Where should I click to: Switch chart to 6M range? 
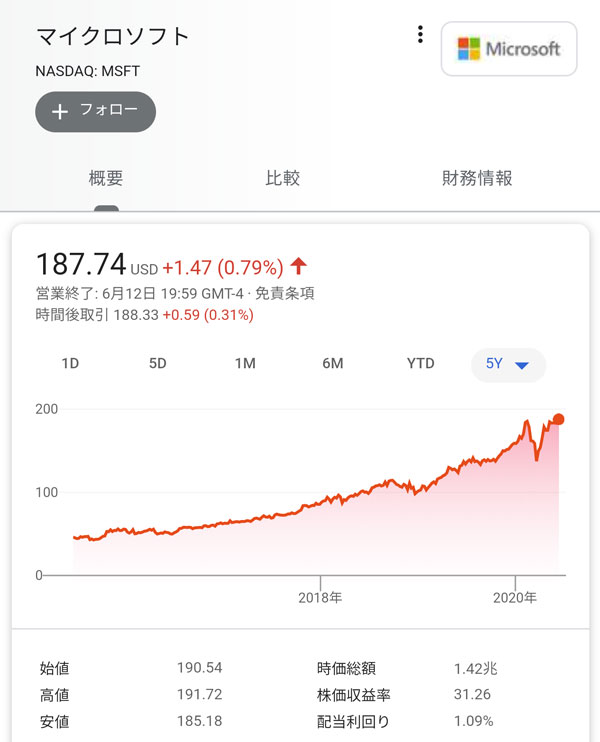pyautogui.click(x=333, y=364)
